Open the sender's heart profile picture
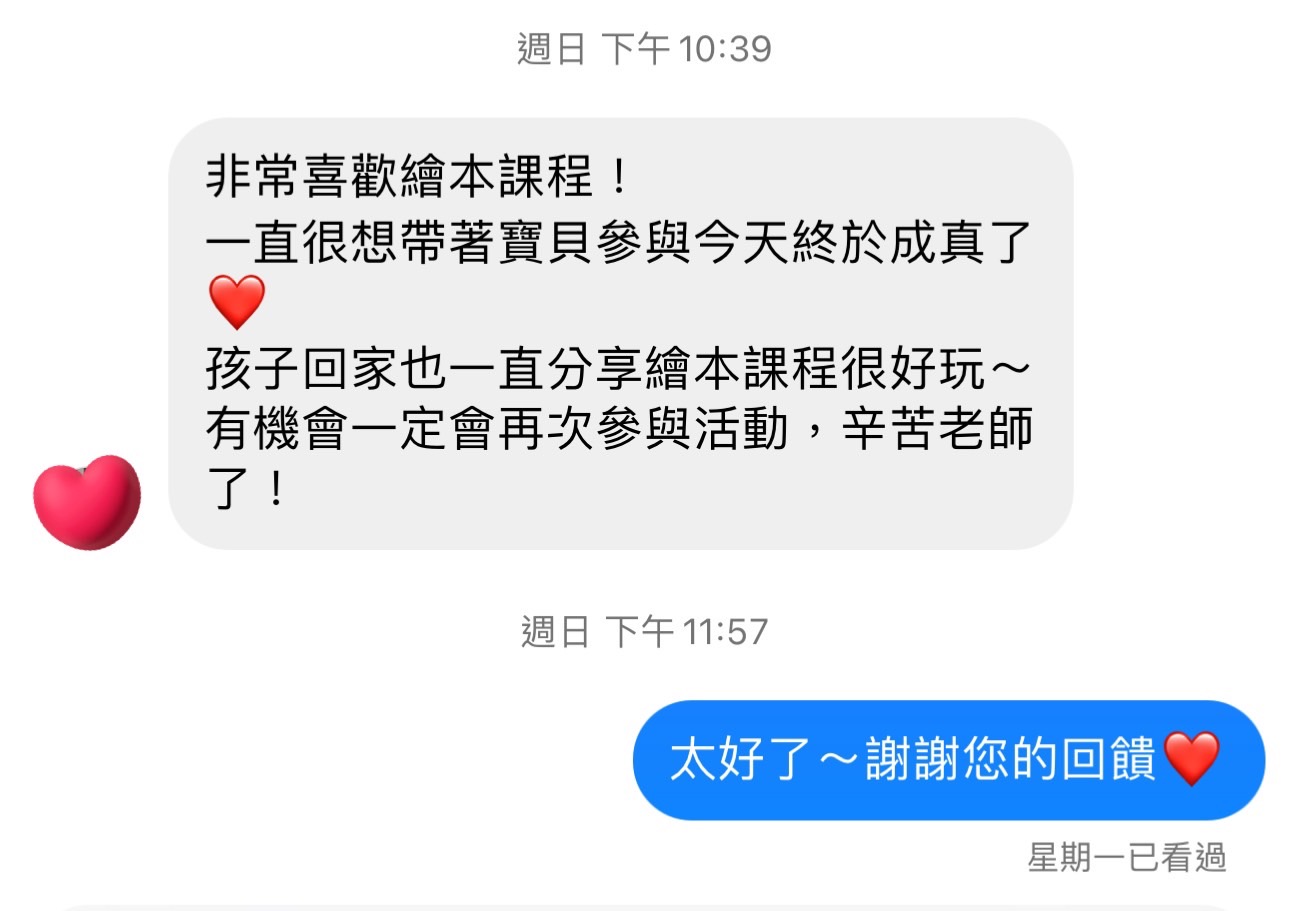This screenshot has height=911, width=1290. pyautogui.click(x=87, y=501)
